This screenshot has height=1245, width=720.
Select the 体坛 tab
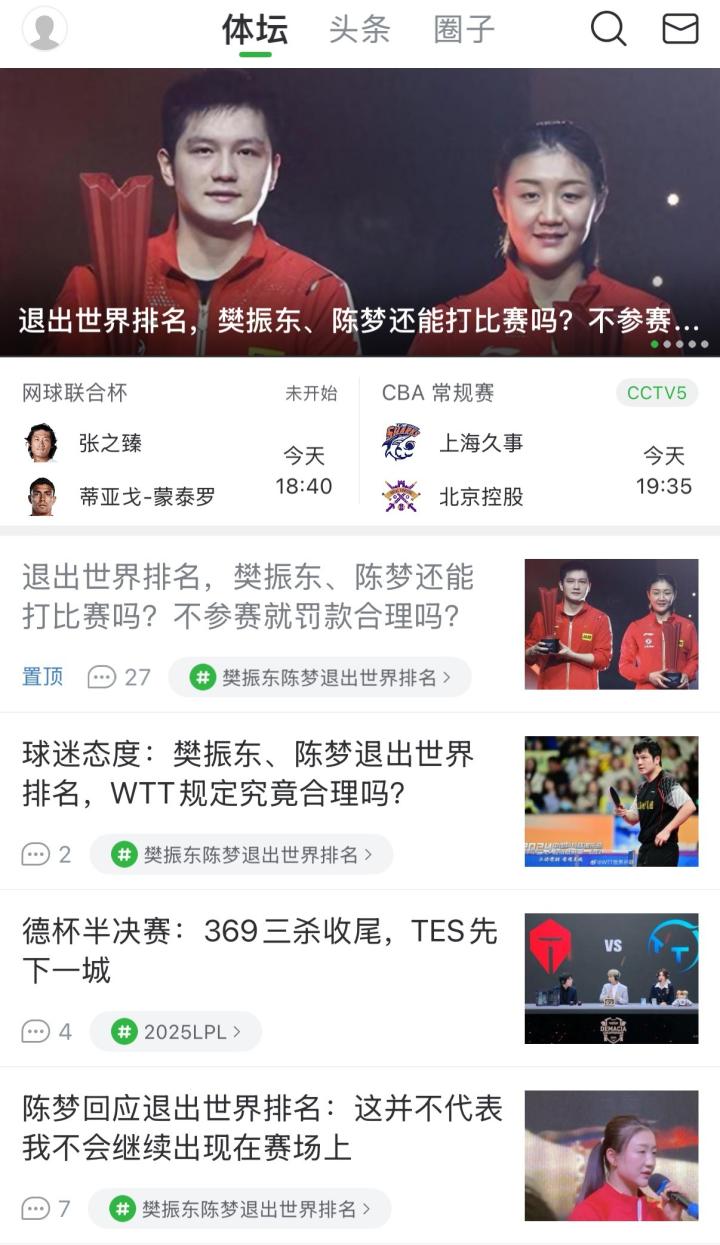coord(255,29)
